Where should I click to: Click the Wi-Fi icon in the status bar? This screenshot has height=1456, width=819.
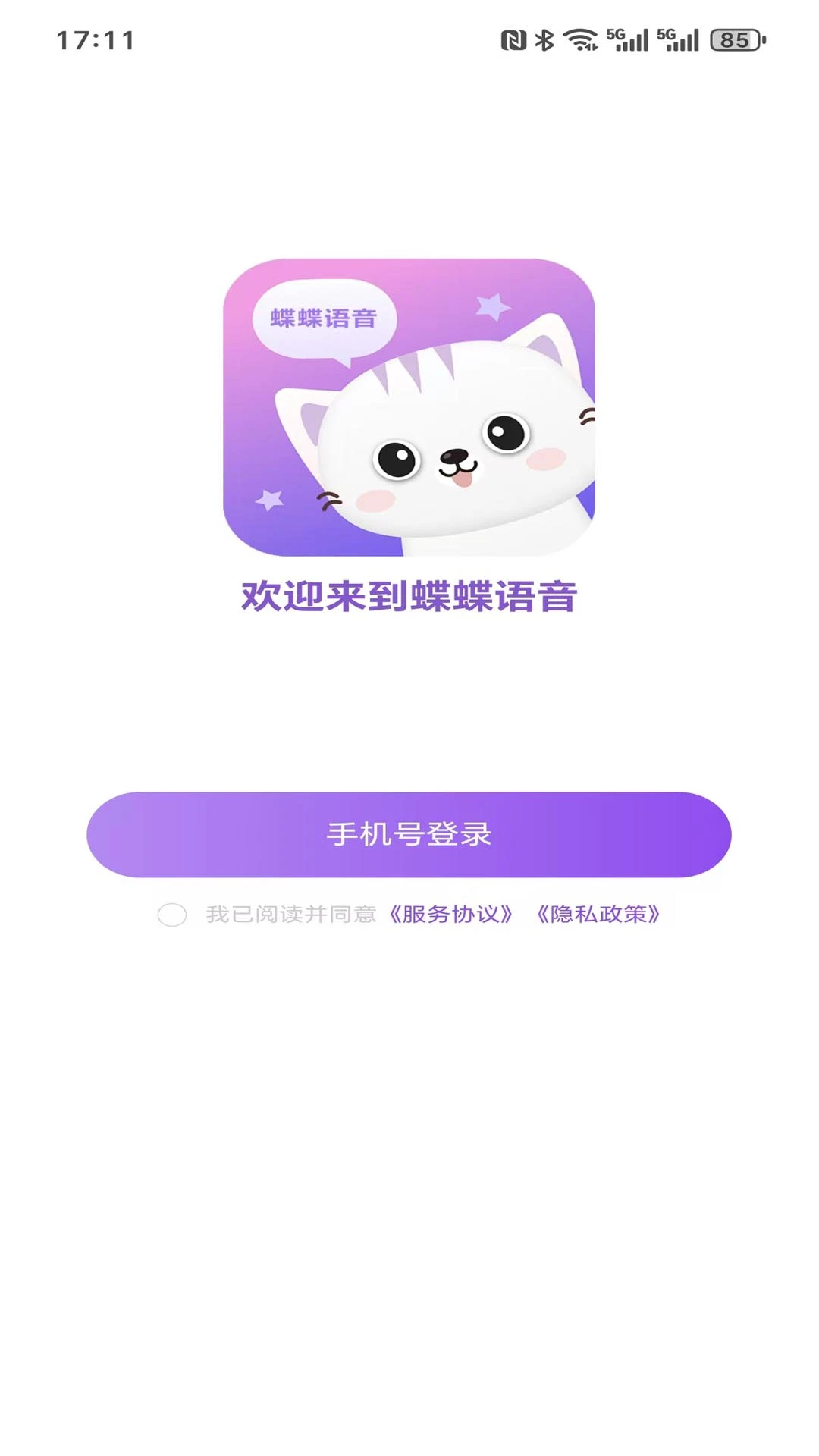pyautogui.click(x=579, y=42)
